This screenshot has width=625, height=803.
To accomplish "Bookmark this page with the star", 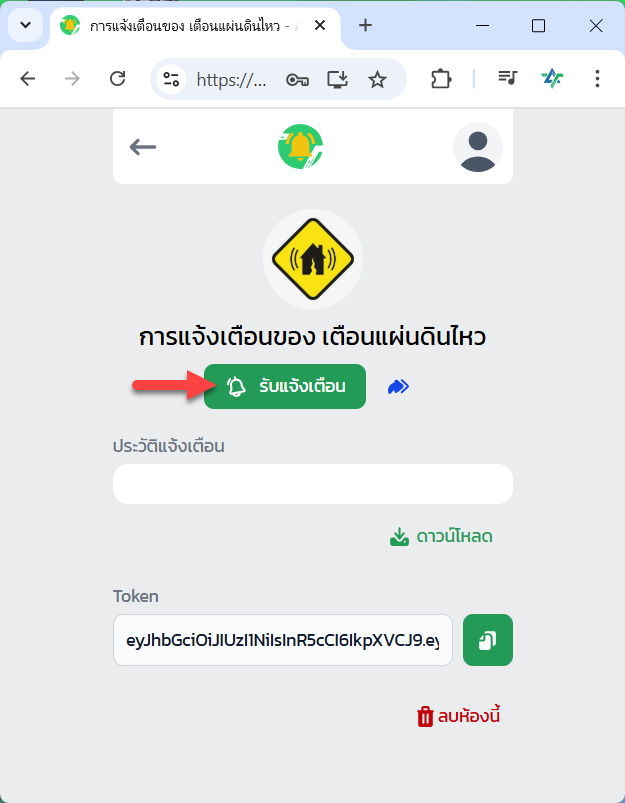I will click(x=377, y=79).
